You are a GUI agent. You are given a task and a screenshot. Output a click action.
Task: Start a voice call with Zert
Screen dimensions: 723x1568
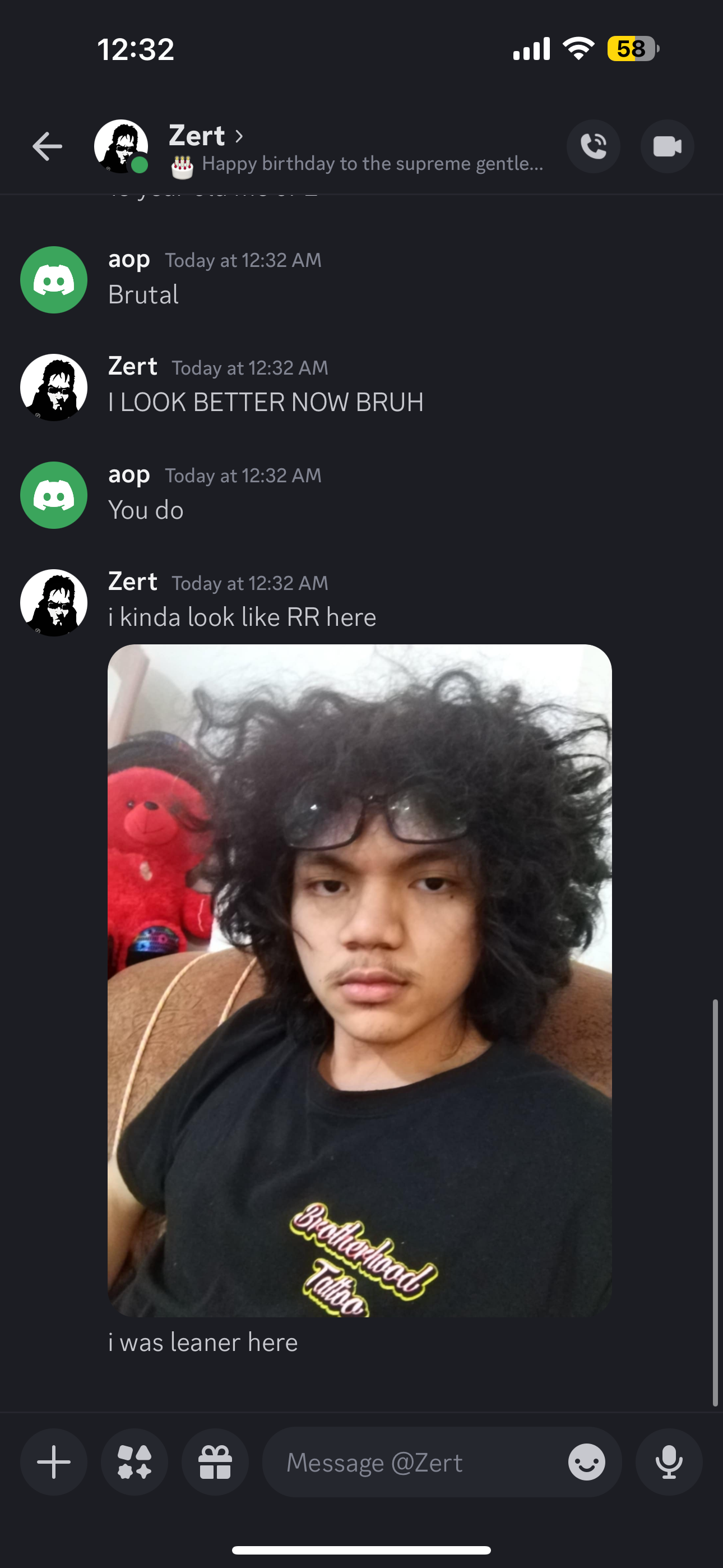[x=593, y=147]
